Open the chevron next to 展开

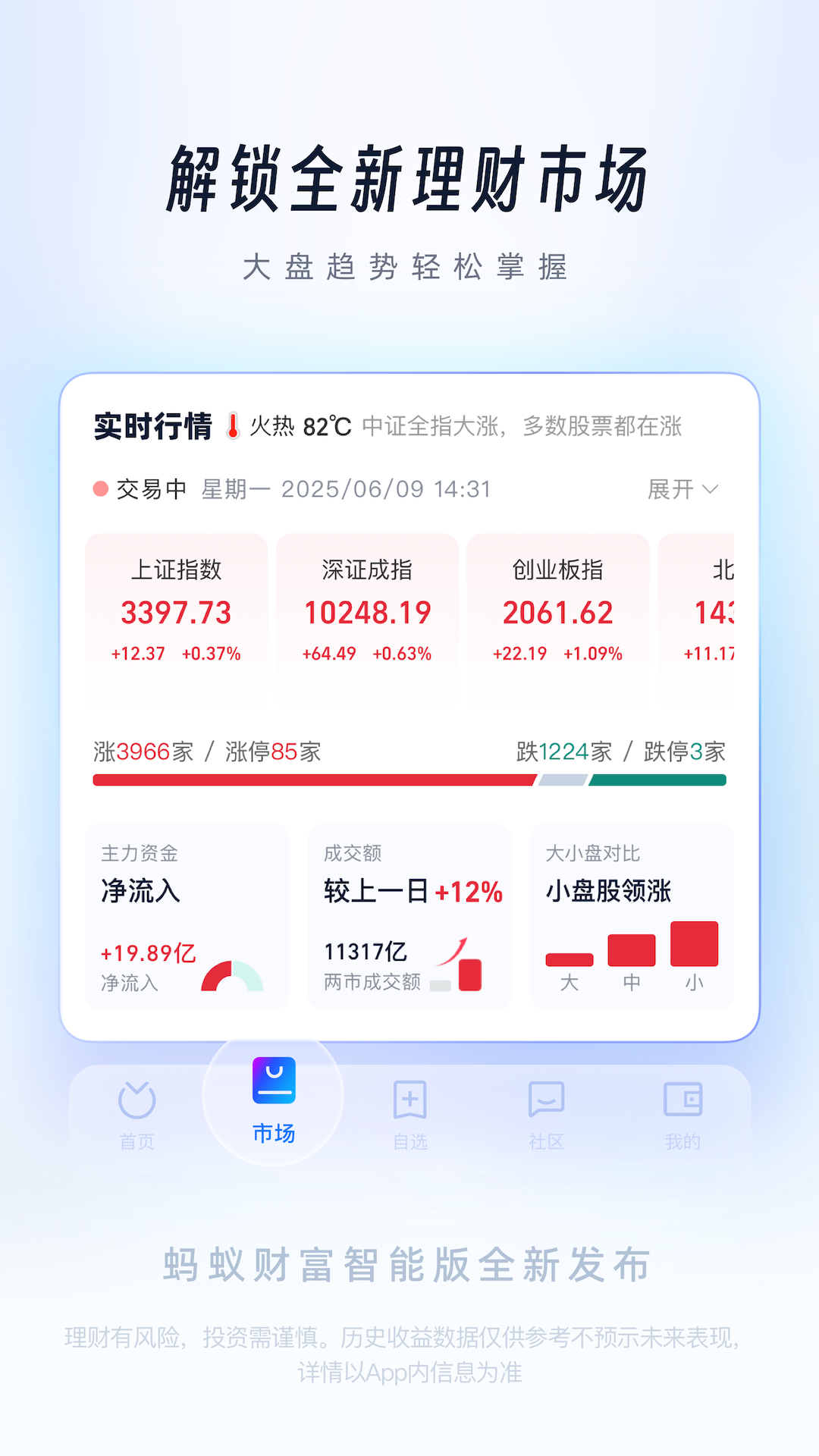[711, 490]
